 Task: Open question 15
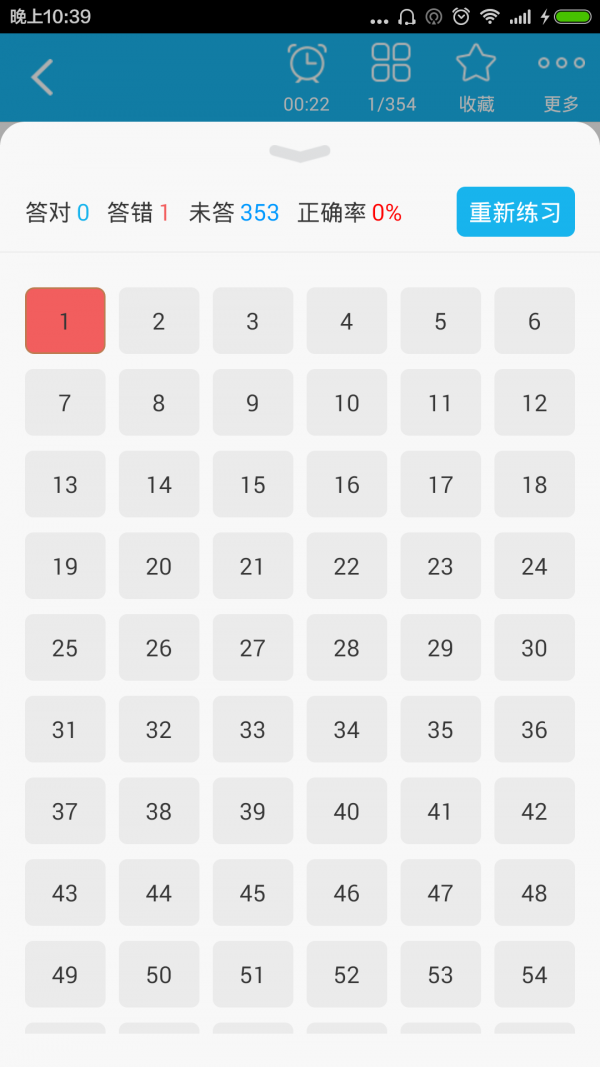click(253, 484)
